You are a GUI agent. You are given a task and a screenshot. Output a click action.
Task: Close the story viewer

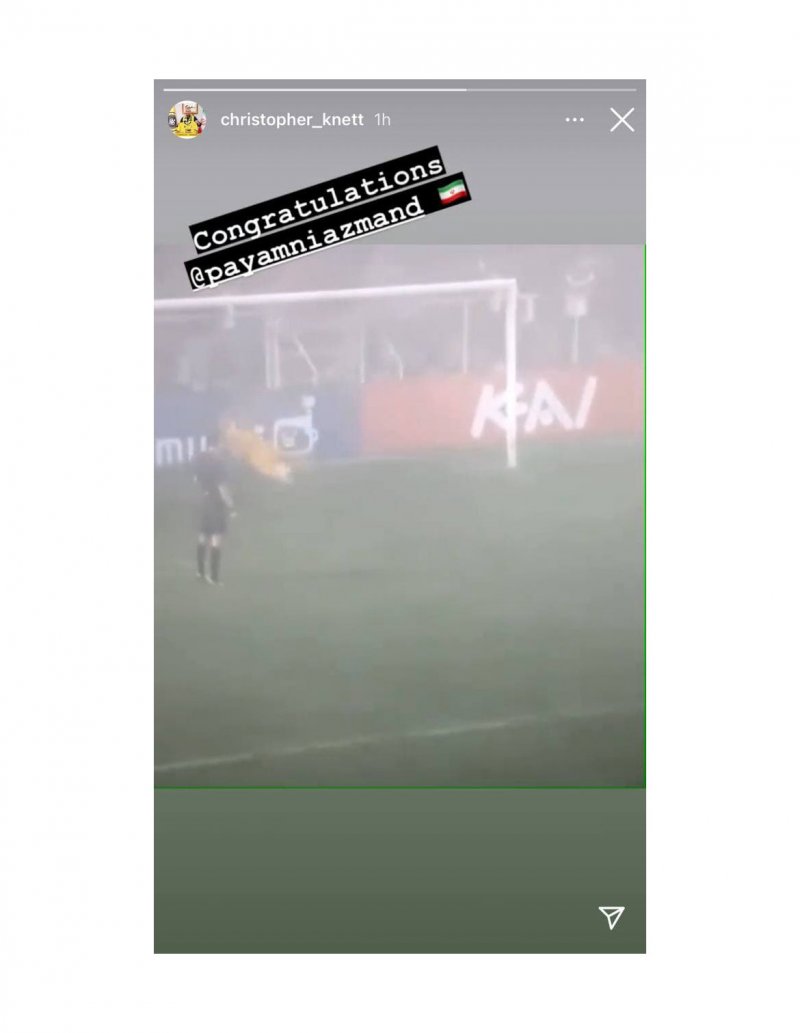(x=622, y=120)
